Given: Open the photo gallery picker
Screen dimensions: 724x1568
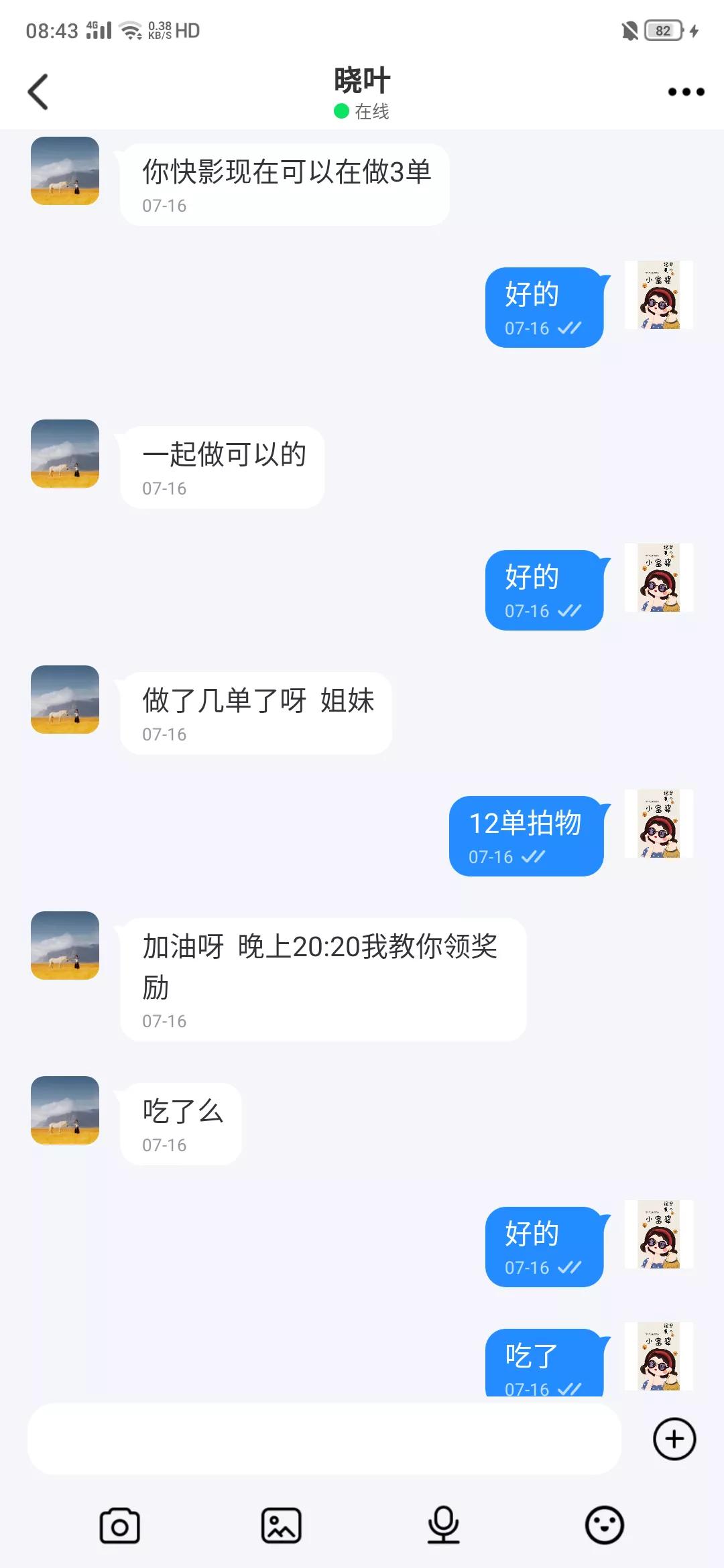Looking at the screenshot, I should (282, 1524).
